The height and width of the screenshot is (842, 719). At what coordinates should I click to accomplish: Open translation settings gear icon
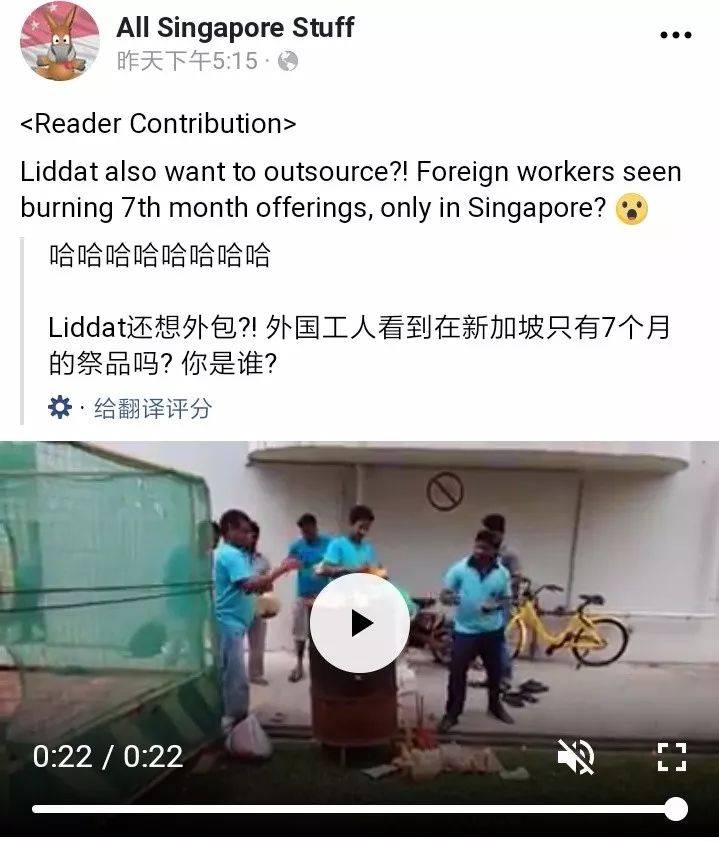coord(60,408)
